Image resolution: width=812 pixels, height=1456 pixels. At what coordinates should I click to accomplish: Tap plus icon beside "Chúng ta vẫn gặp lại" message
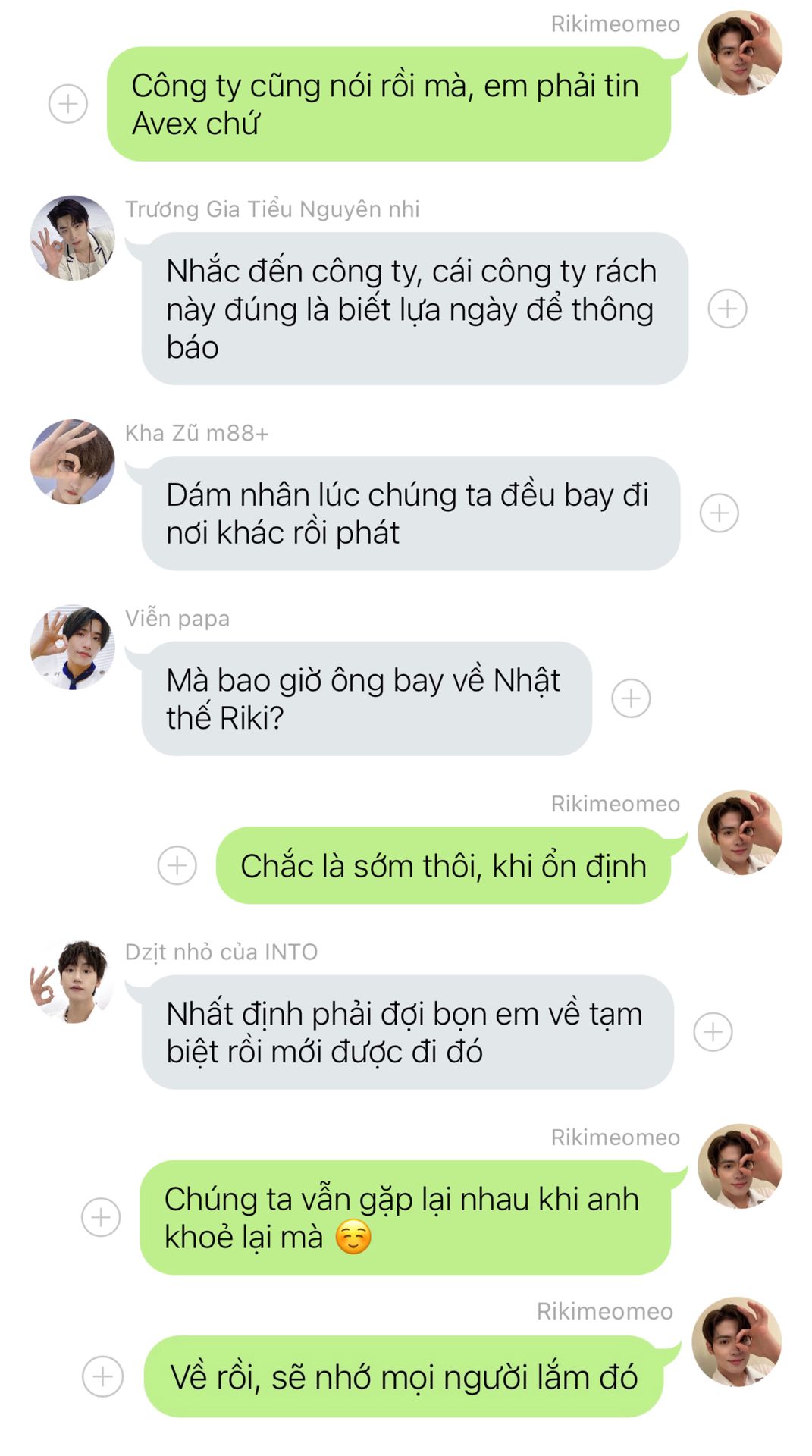(101, 1217)
